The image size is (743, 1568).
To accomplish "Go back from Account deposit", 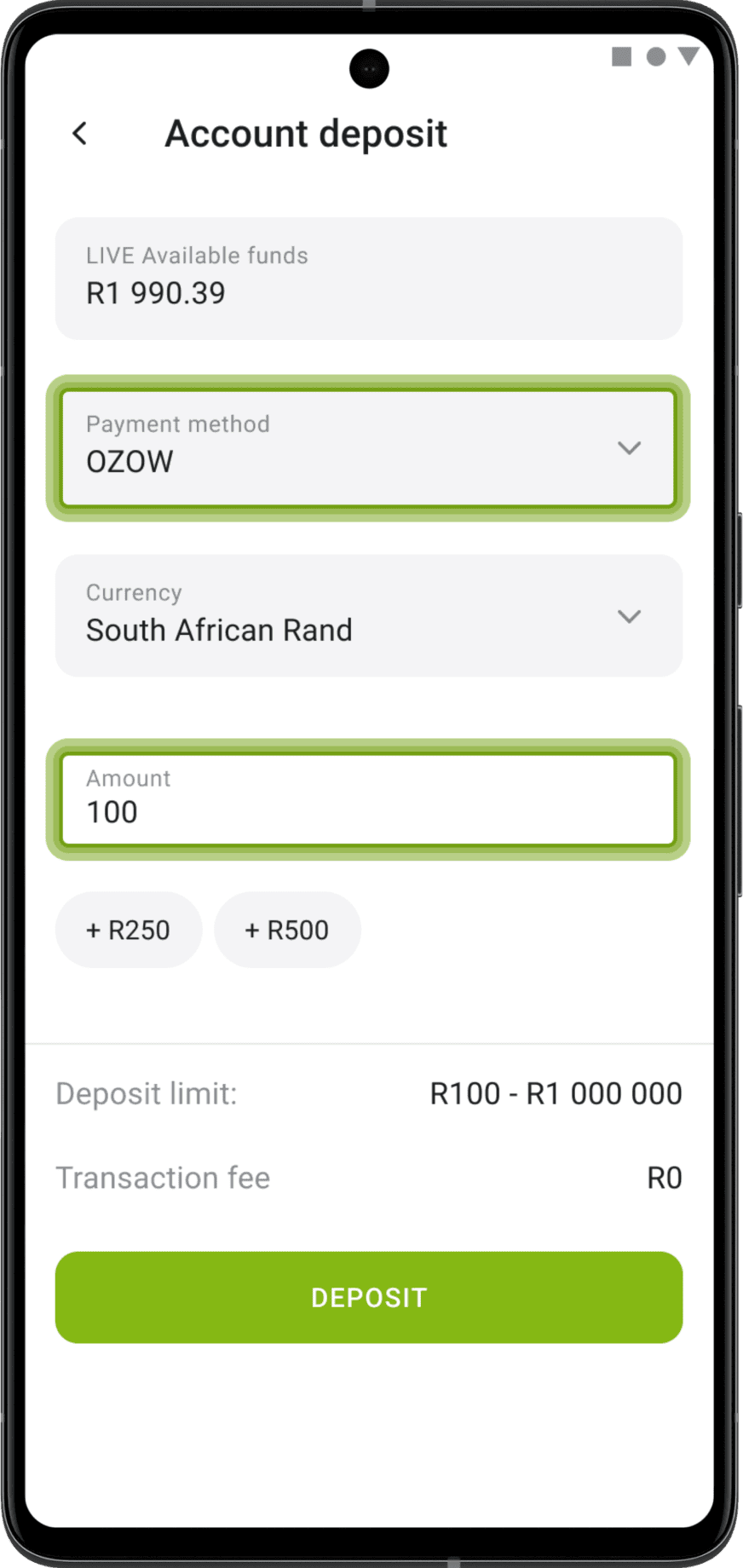I will (x=80, y=134).
